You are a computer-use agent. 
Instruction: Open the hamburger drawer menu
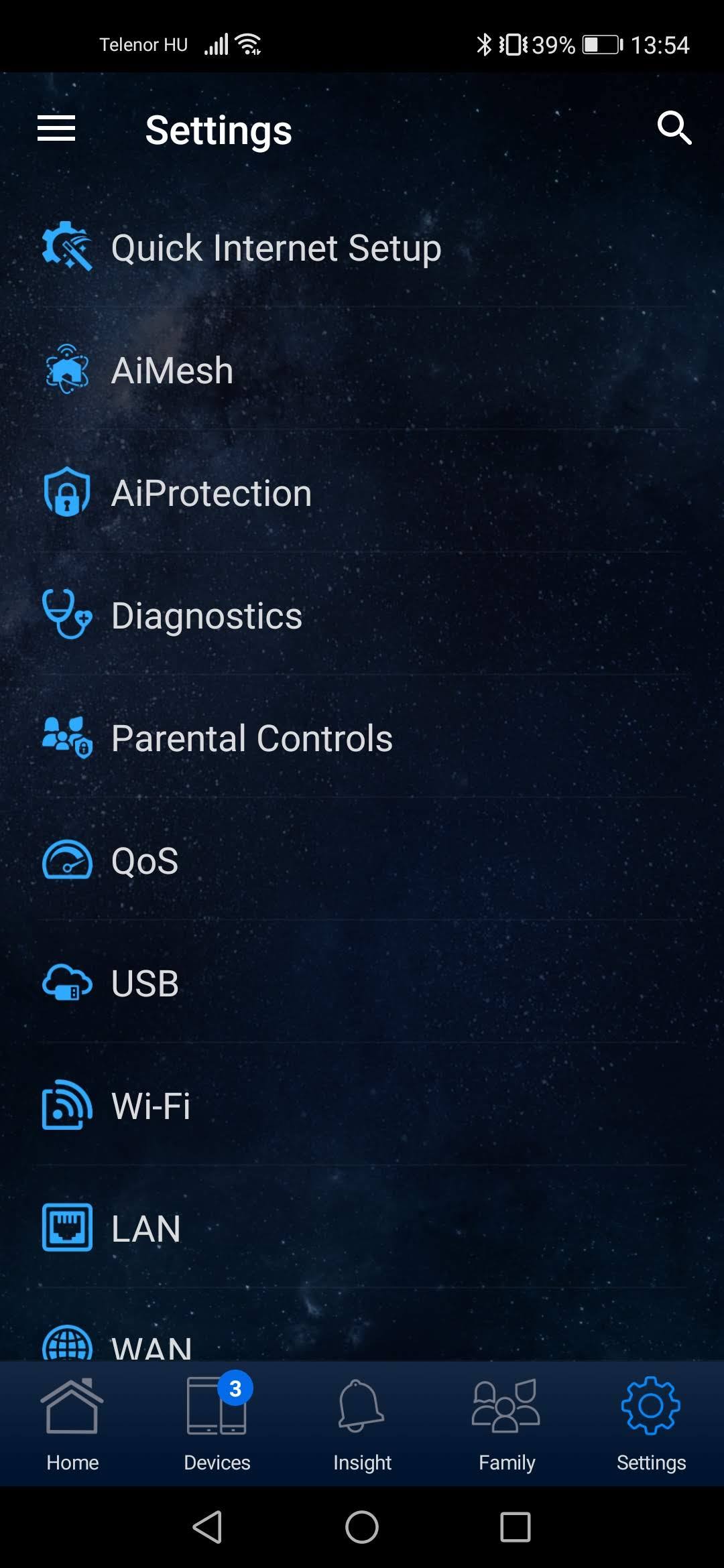point(56,128)
